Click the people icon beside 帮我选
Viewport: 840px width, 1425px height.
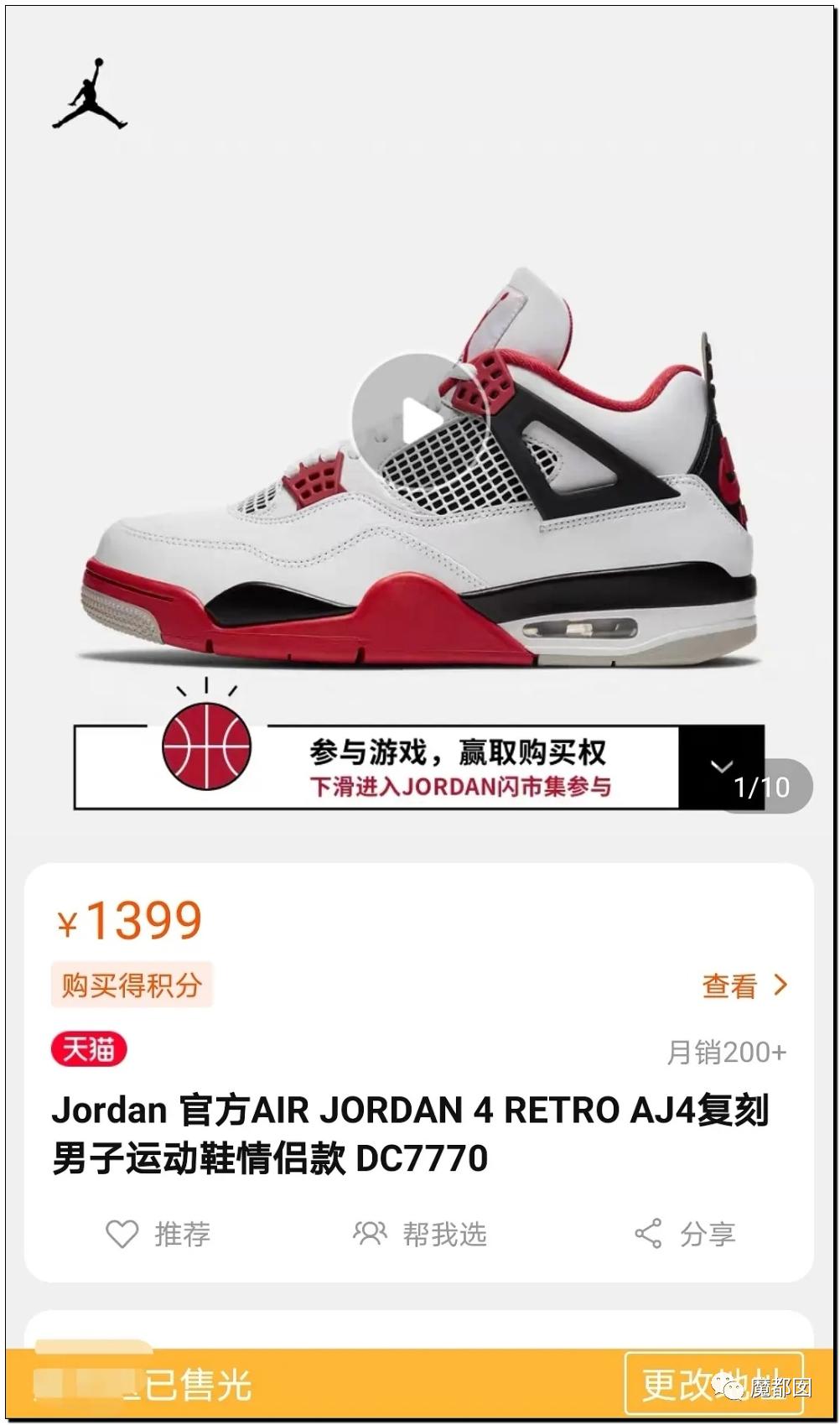(x=369, y=1233)
